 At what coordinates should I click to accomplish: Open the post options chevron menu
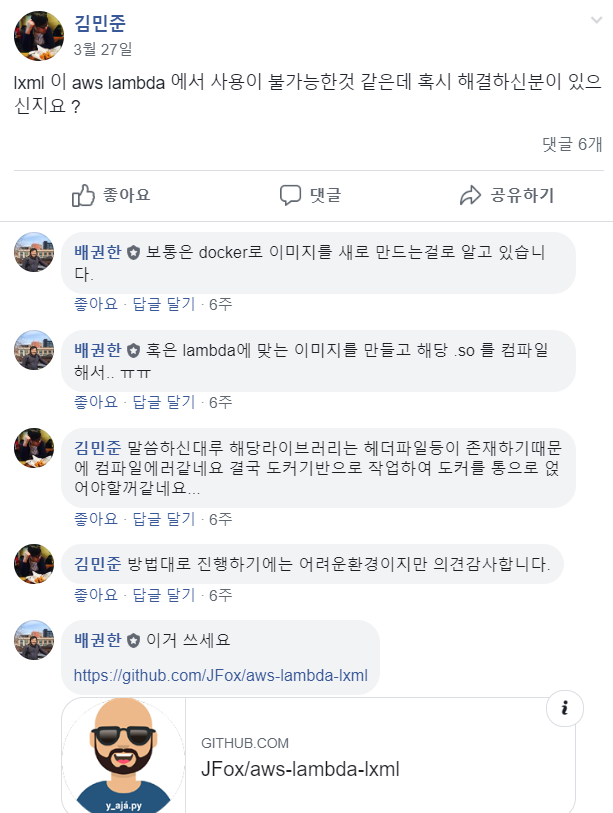pyautogui.click(x=596, y=20)
